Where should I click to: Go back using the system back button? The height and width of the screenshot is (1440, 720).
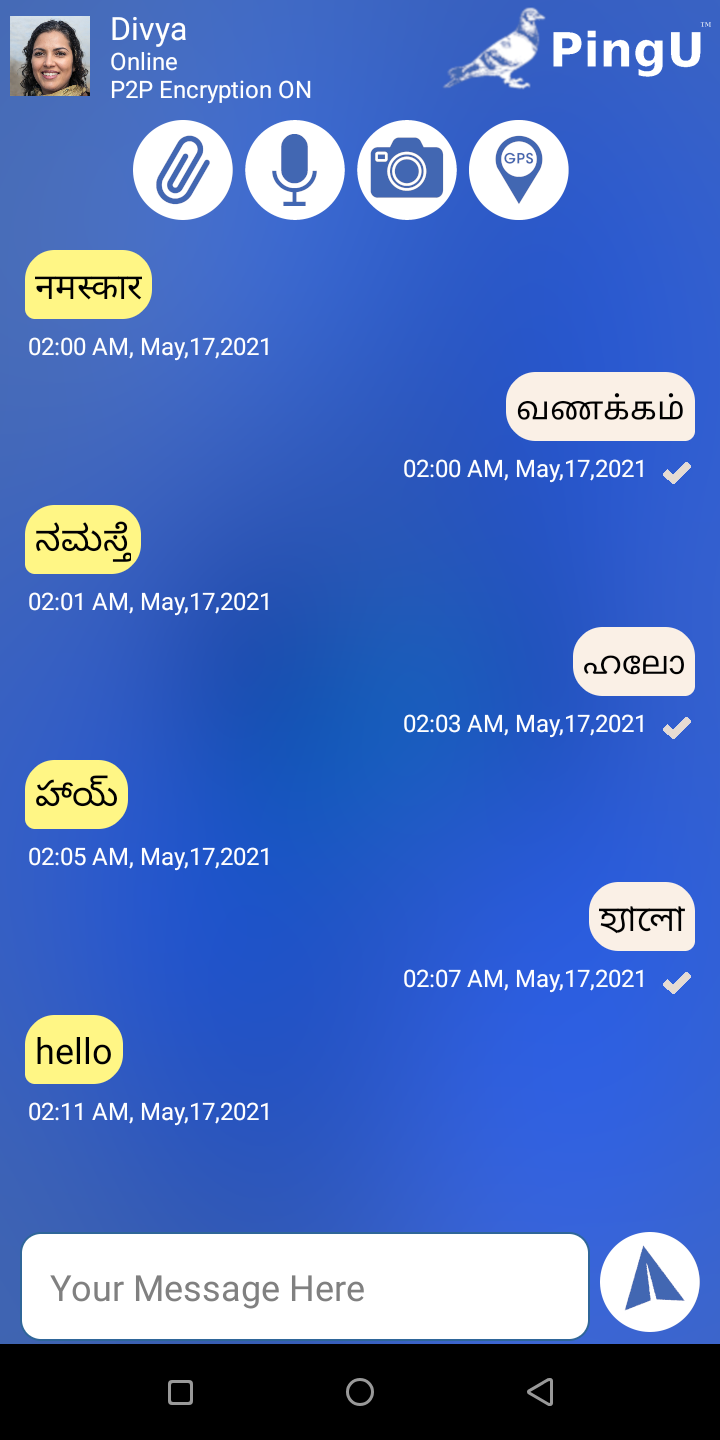click(x=540, y=1392)
